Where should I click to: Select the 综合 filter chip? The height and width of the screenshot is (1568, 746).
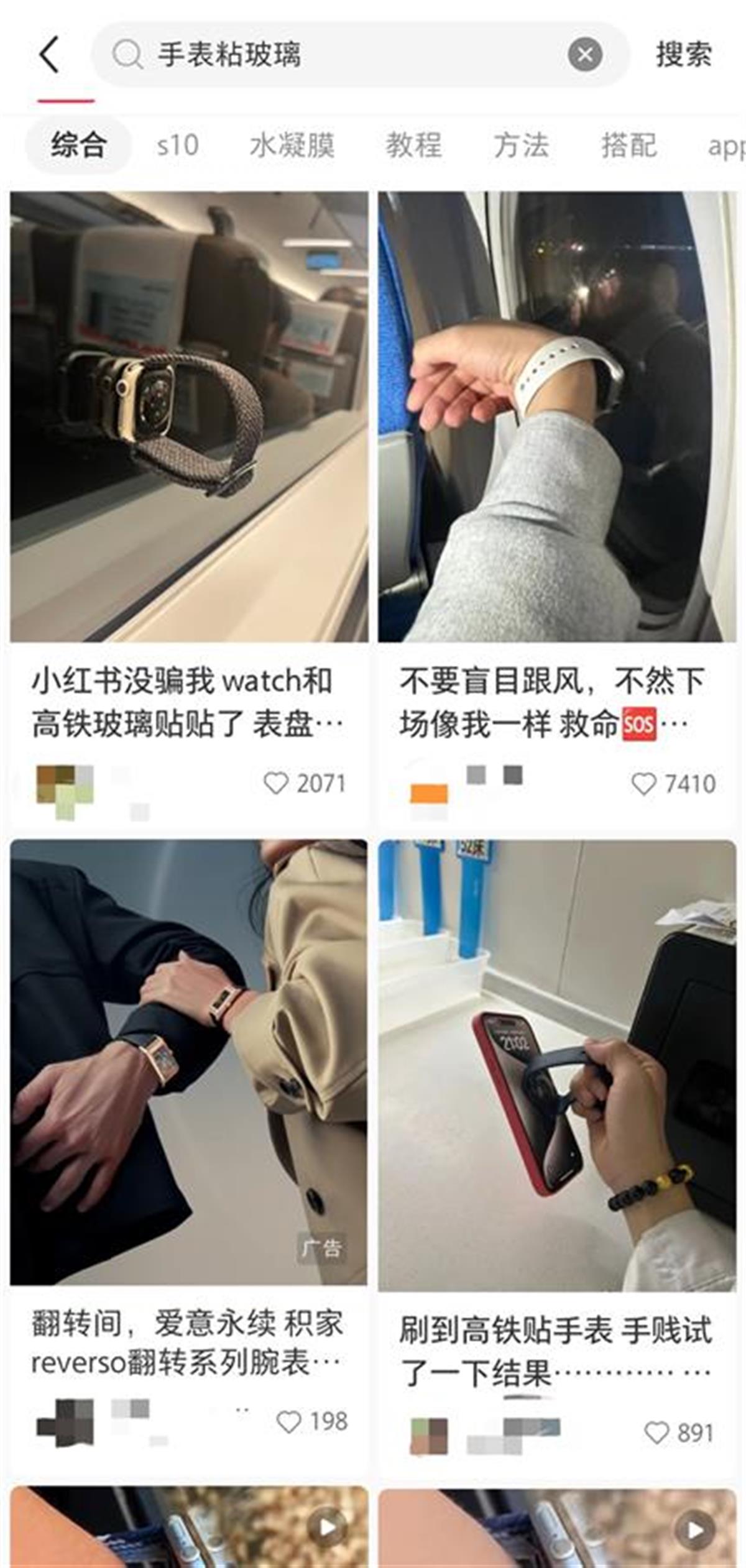pos(79,145)
